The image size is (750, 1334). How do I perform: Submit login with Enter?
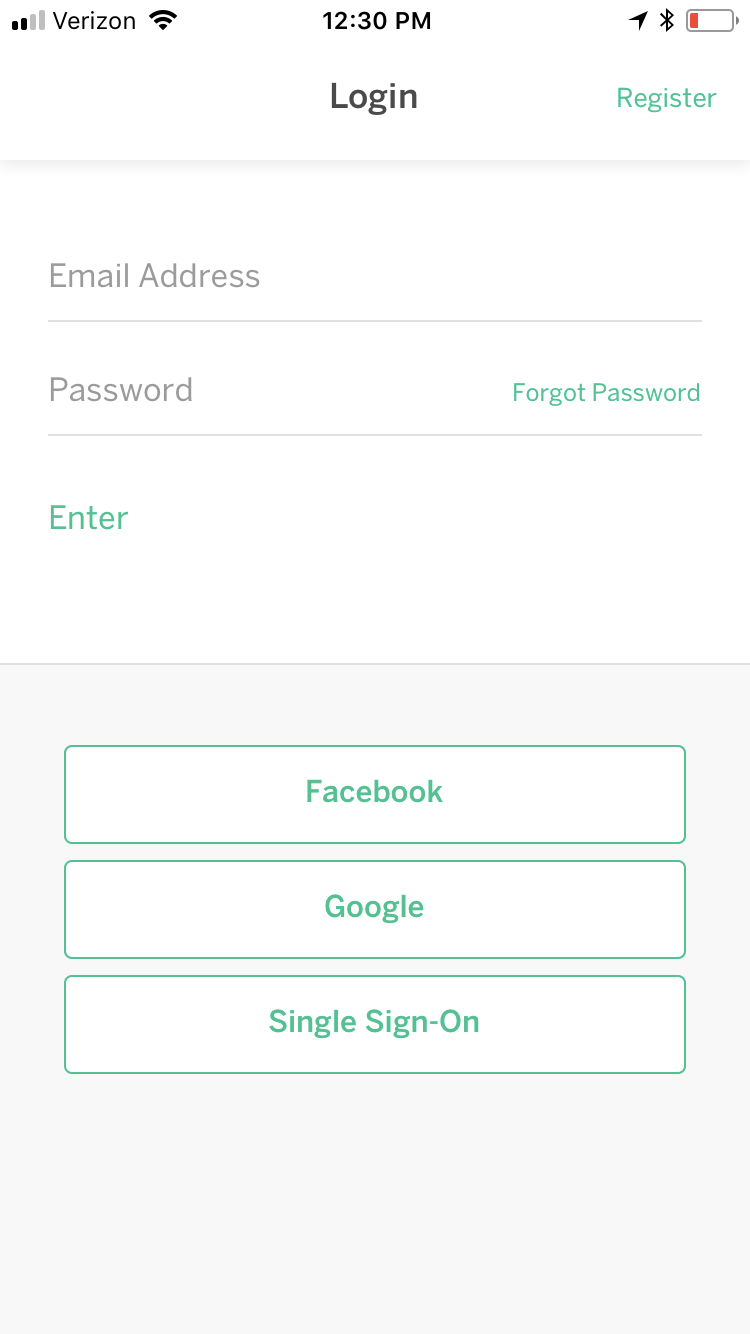point(89,518)
